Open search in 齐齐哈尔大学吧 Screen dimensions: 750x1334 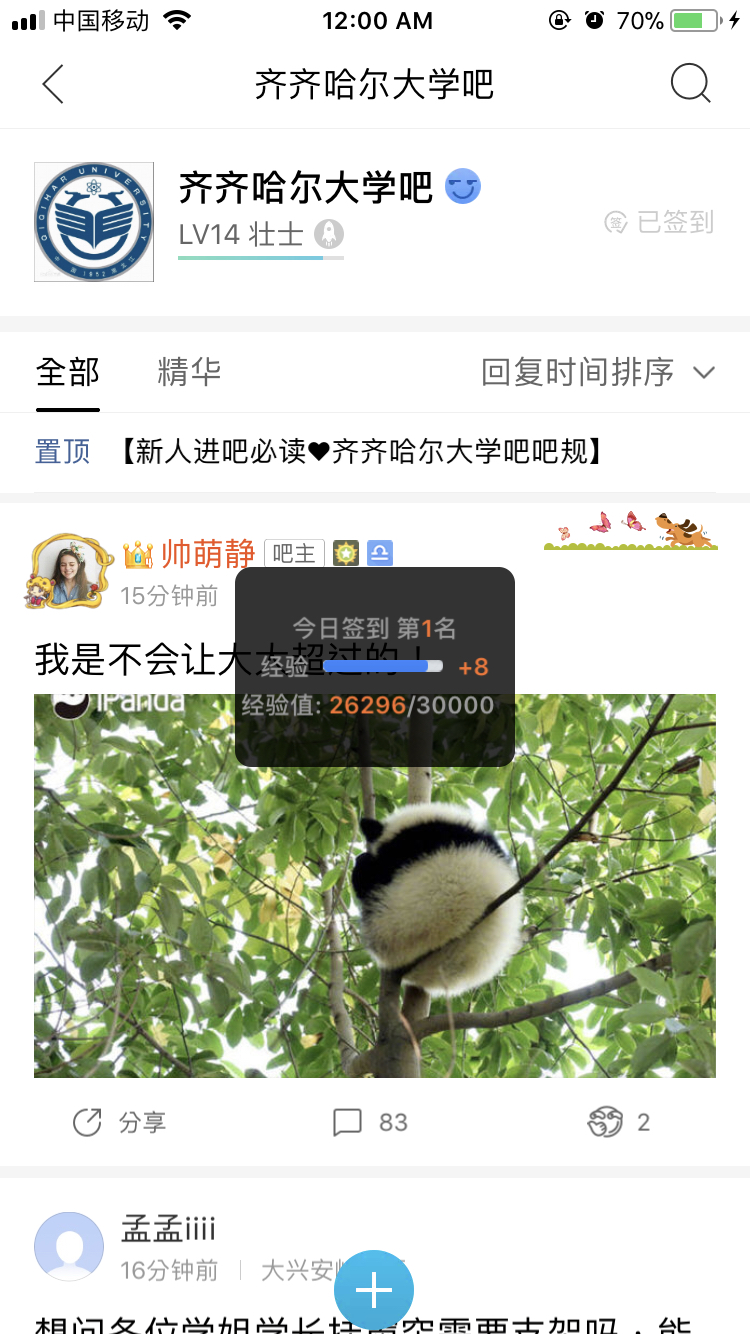pos(689,85)
